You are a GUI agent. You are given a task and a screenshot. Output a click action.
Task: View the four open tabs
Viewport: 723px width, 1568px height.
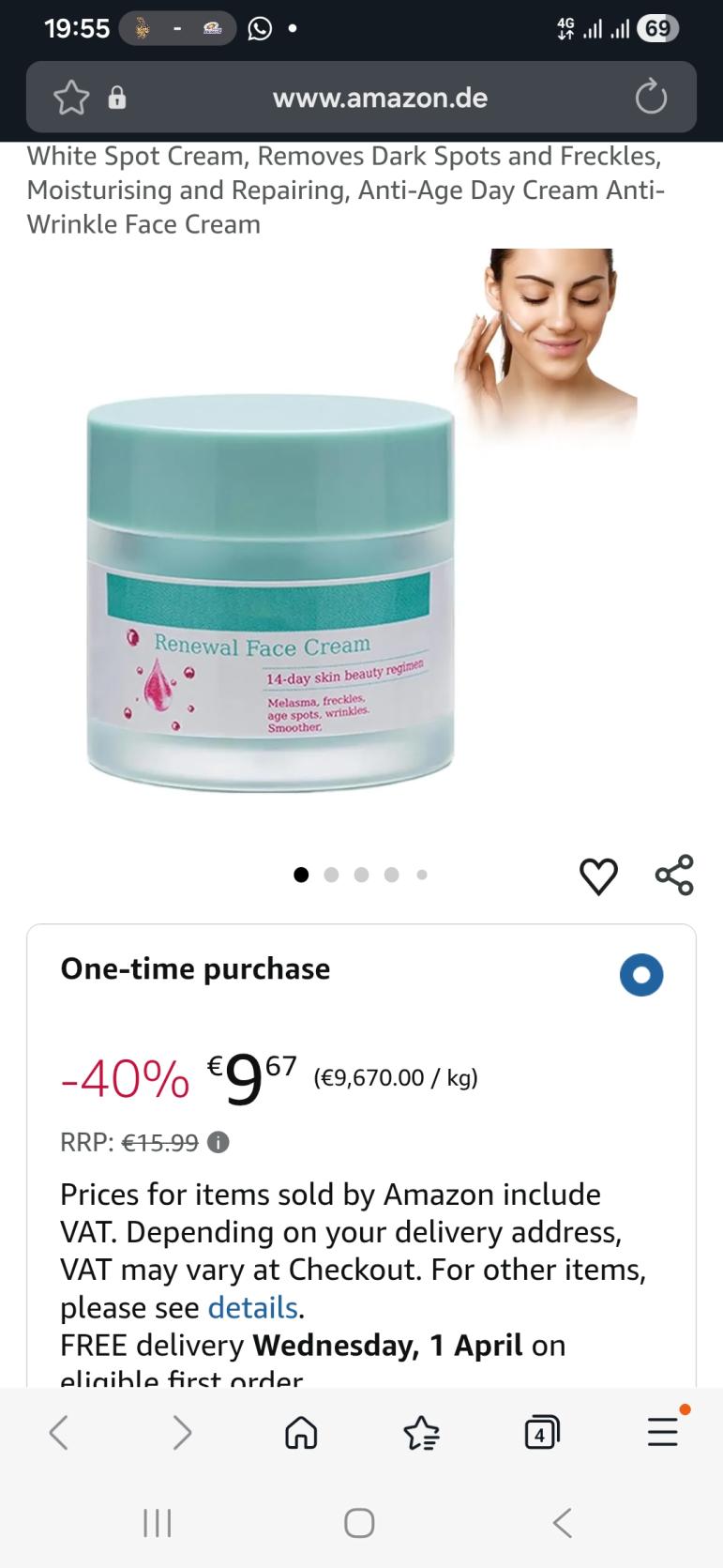tap(541, 1432)
